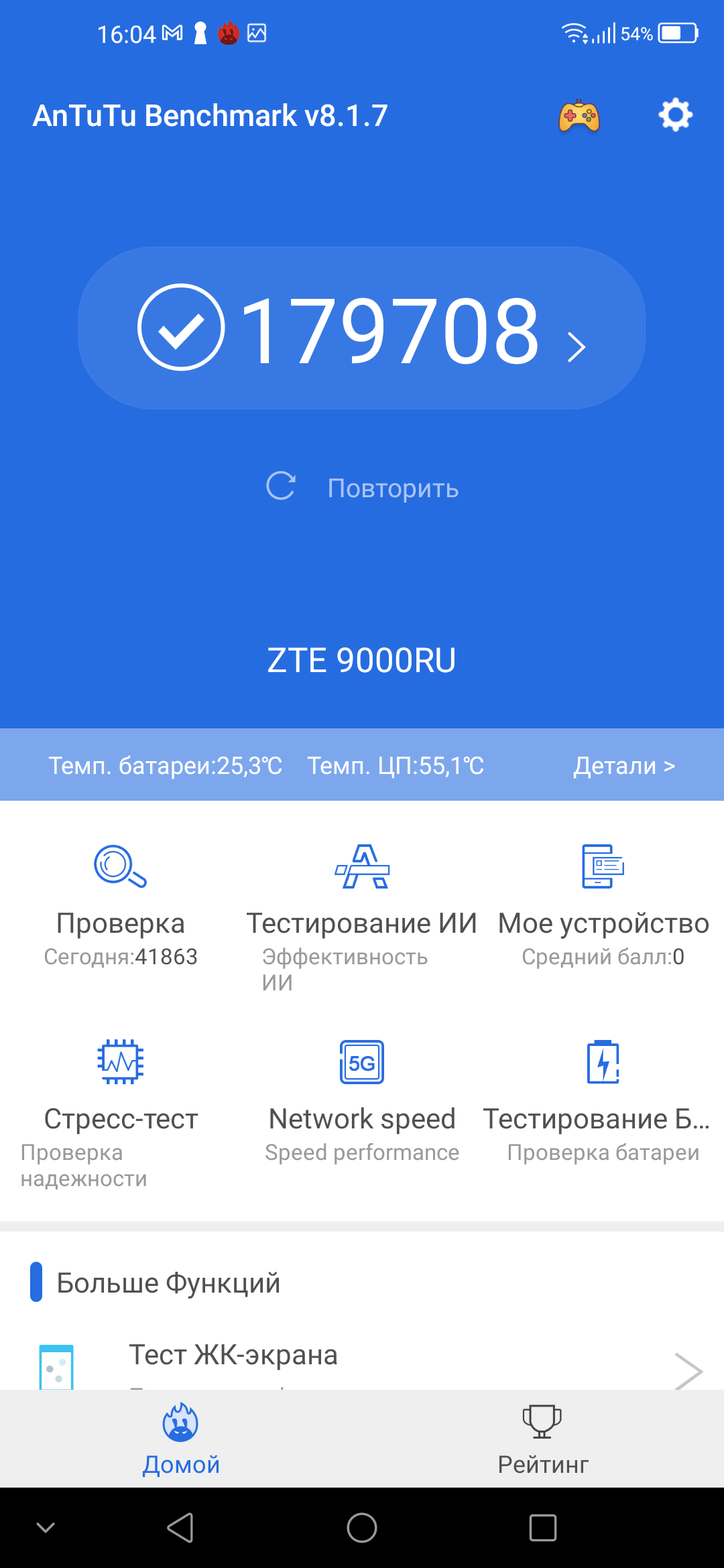Viewport: 724px width, 1568px height.
Task: Launch the Стресс-тест
Action: pos(121,1099)
